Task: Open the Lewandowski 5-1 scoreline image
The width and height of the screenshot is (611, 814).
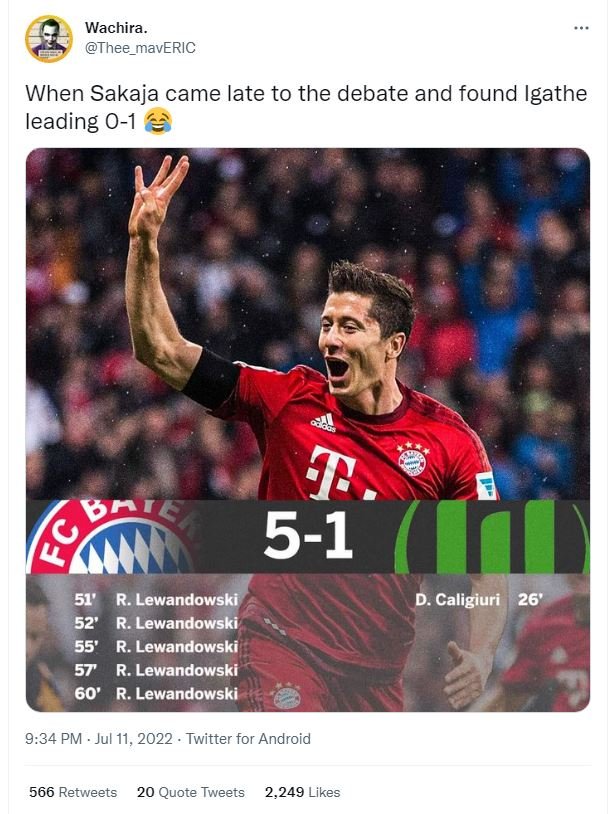Action: (x=307, y=430)
